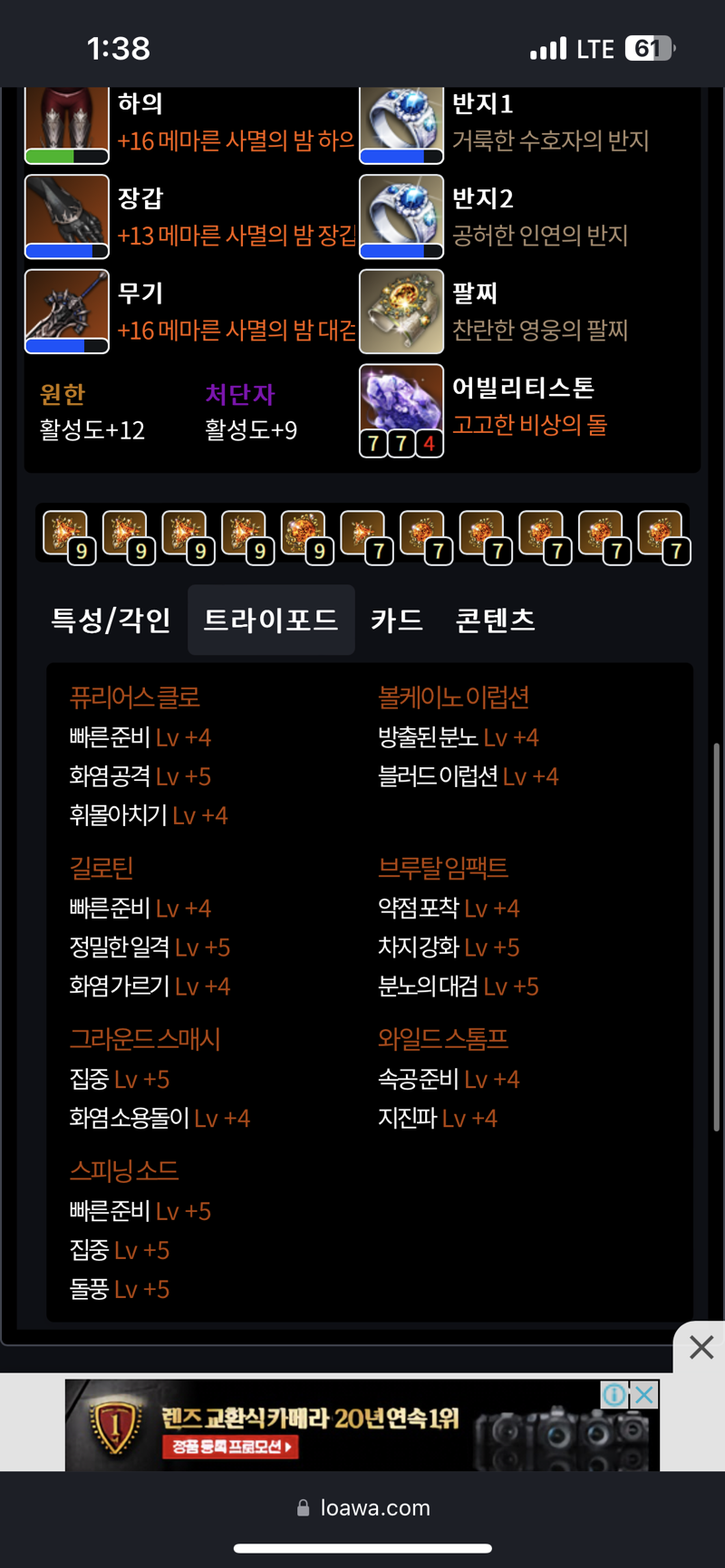Dismiss the floating X close button

click(701, 1347)
